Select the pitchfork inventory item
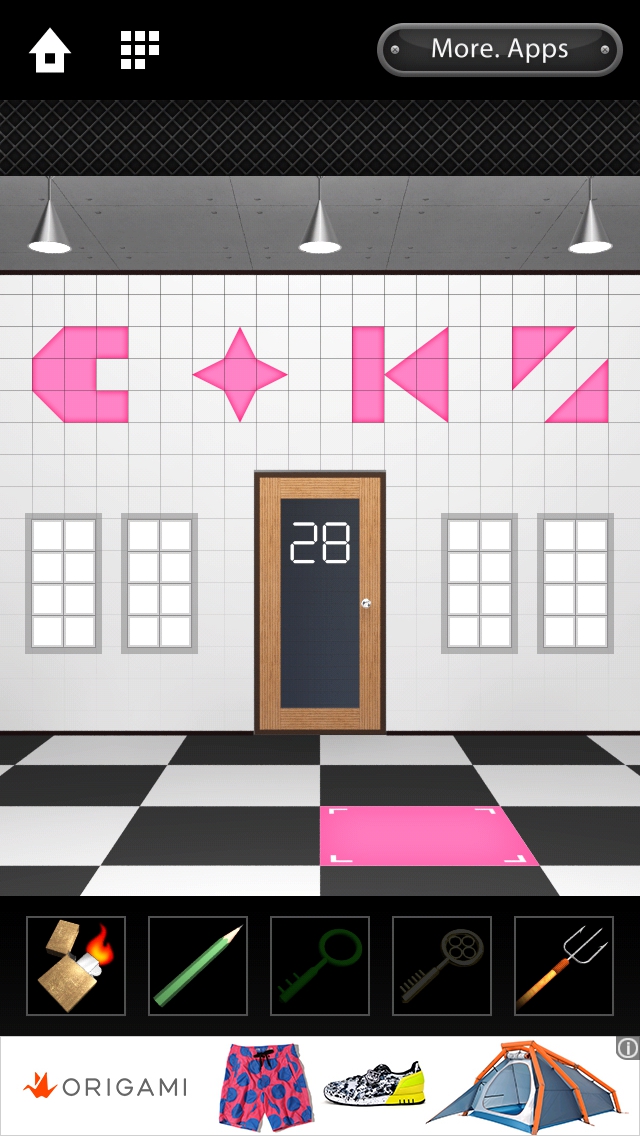 564,966
